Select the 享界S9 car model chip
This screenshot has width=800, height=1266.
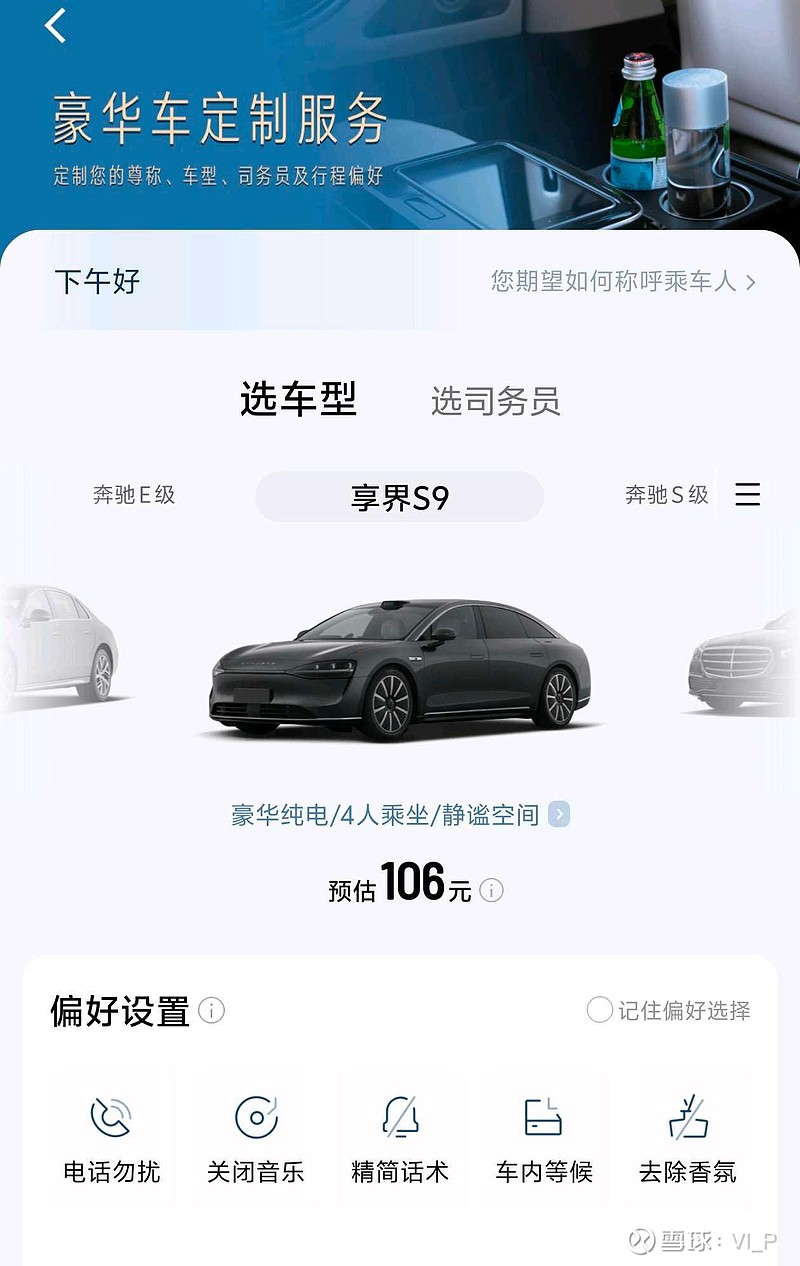pos(400,496)
